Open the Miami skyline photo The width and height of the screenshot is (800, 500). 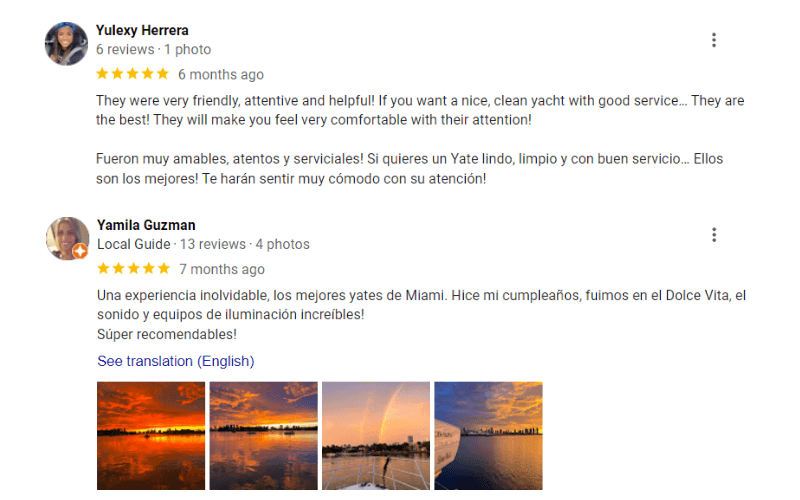(x=488, y=435)
